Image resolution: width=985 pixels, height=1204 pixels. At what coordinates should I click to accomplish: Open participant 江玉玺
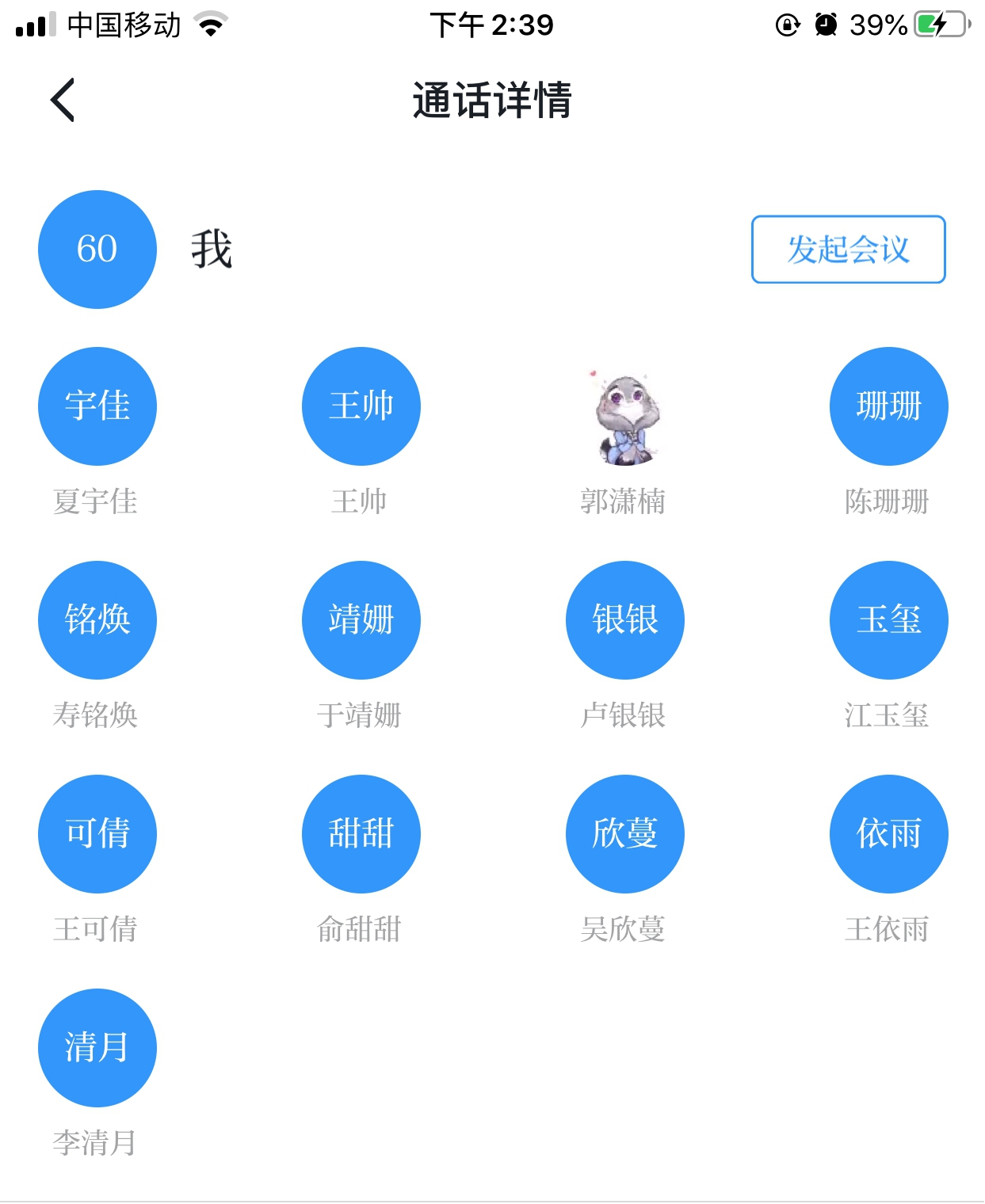click(x=888, y=620)
